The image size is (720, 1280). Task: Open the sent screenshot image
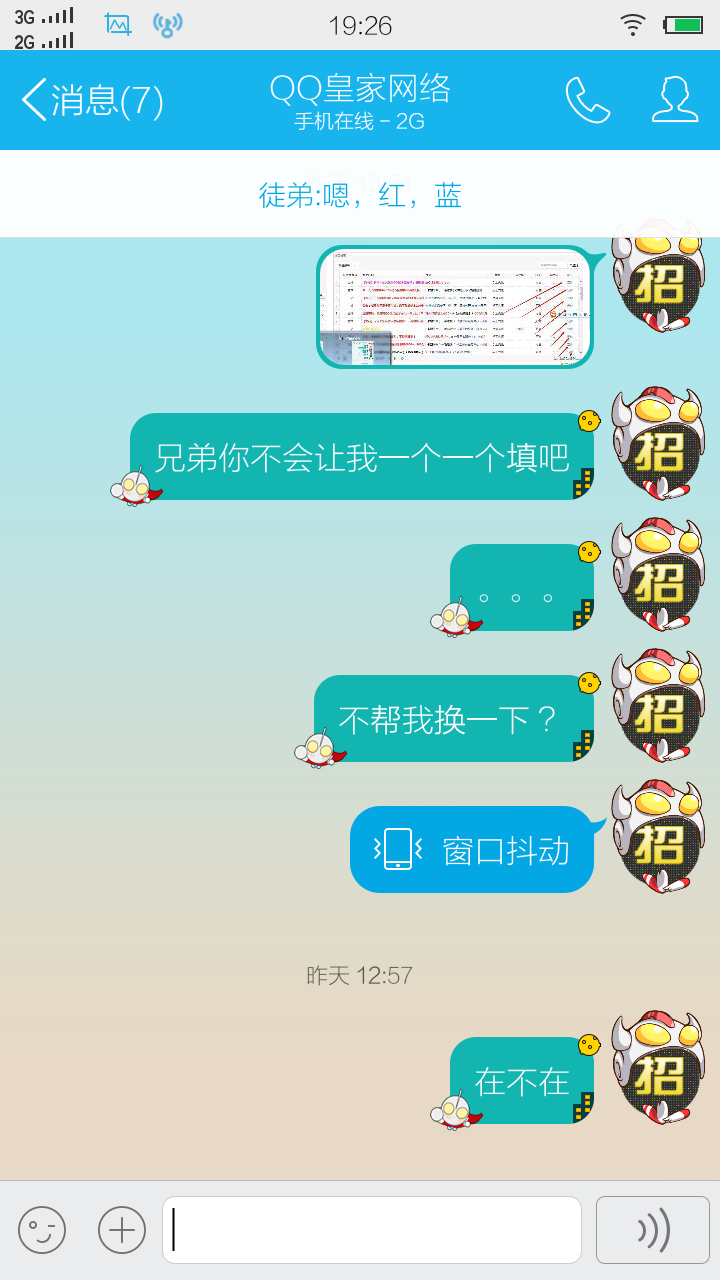[x=455, y=307]
